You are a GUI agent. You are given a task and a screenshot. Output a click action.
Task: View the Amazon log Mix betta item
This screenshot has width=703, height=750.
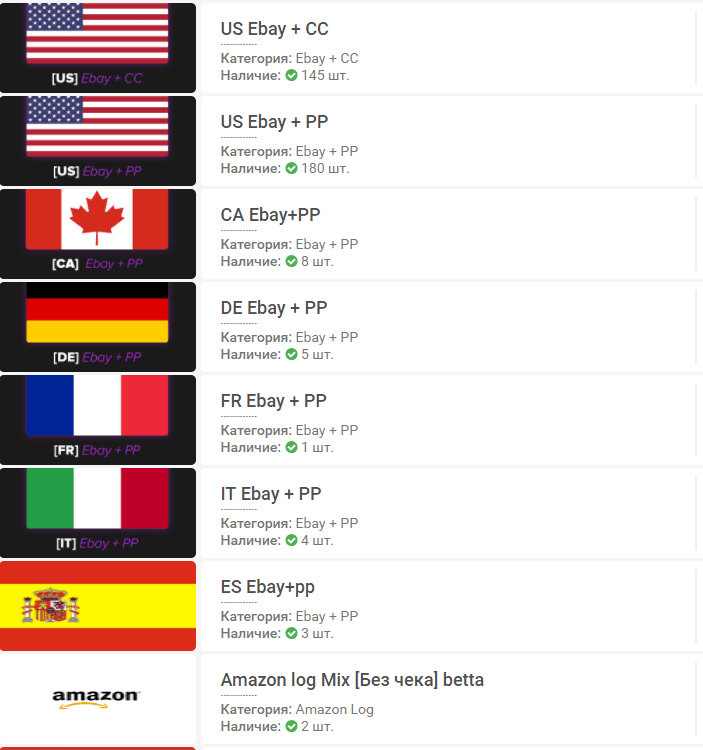point(352,680)
